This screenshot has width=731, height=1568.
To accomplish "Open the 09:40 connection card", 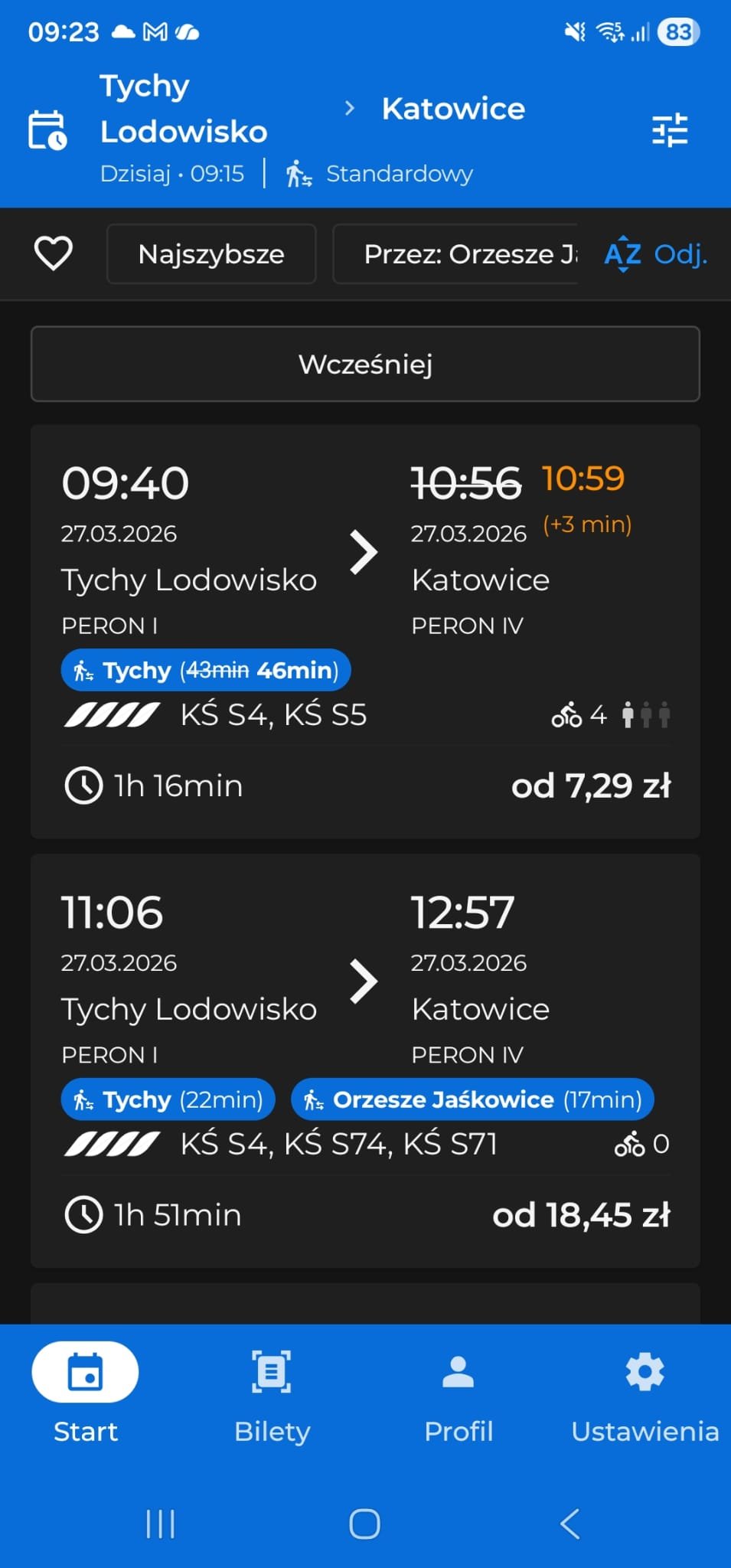I will point(365,631).
